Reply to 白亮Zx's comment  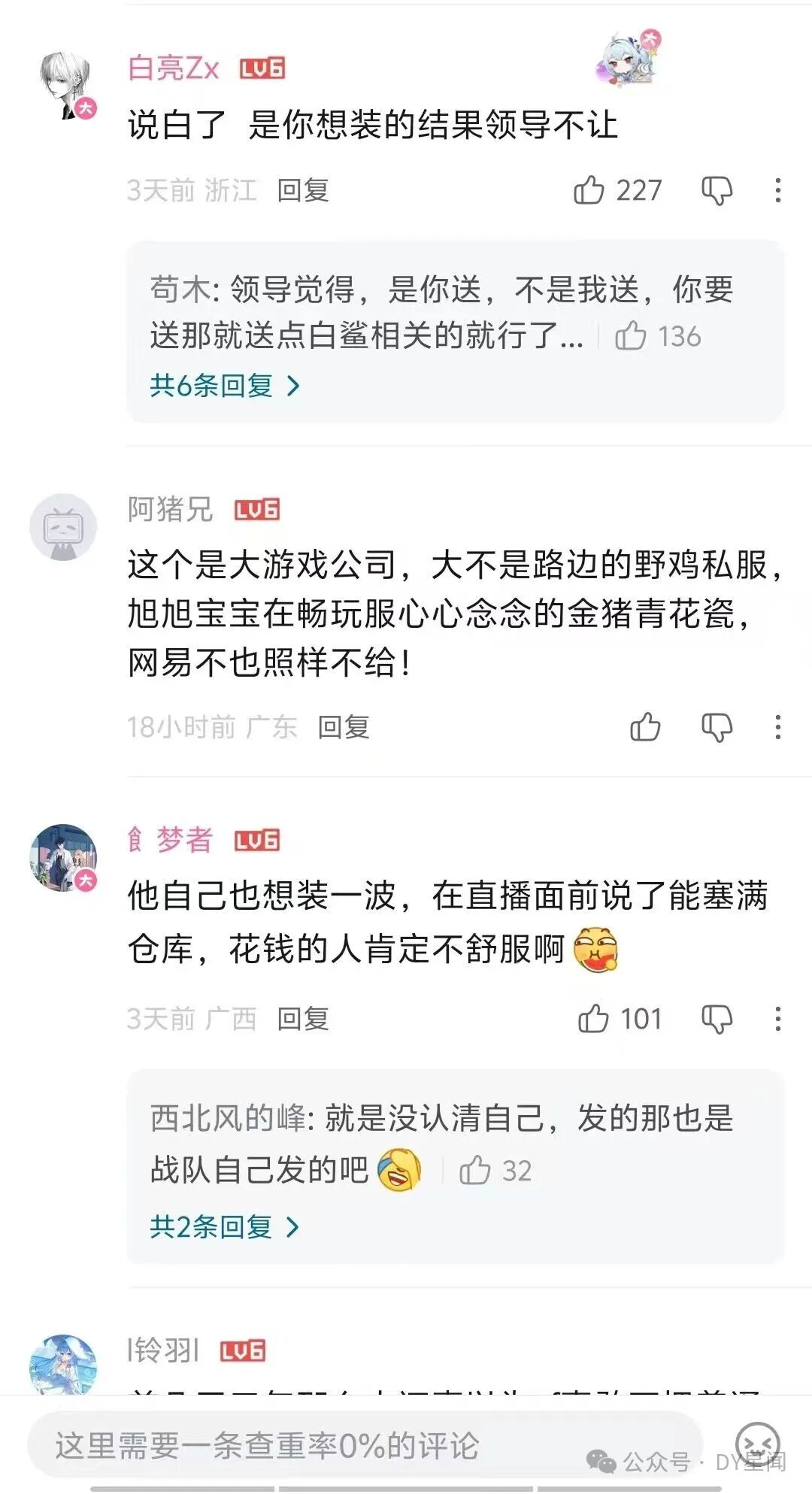click(x=303, y=190)
